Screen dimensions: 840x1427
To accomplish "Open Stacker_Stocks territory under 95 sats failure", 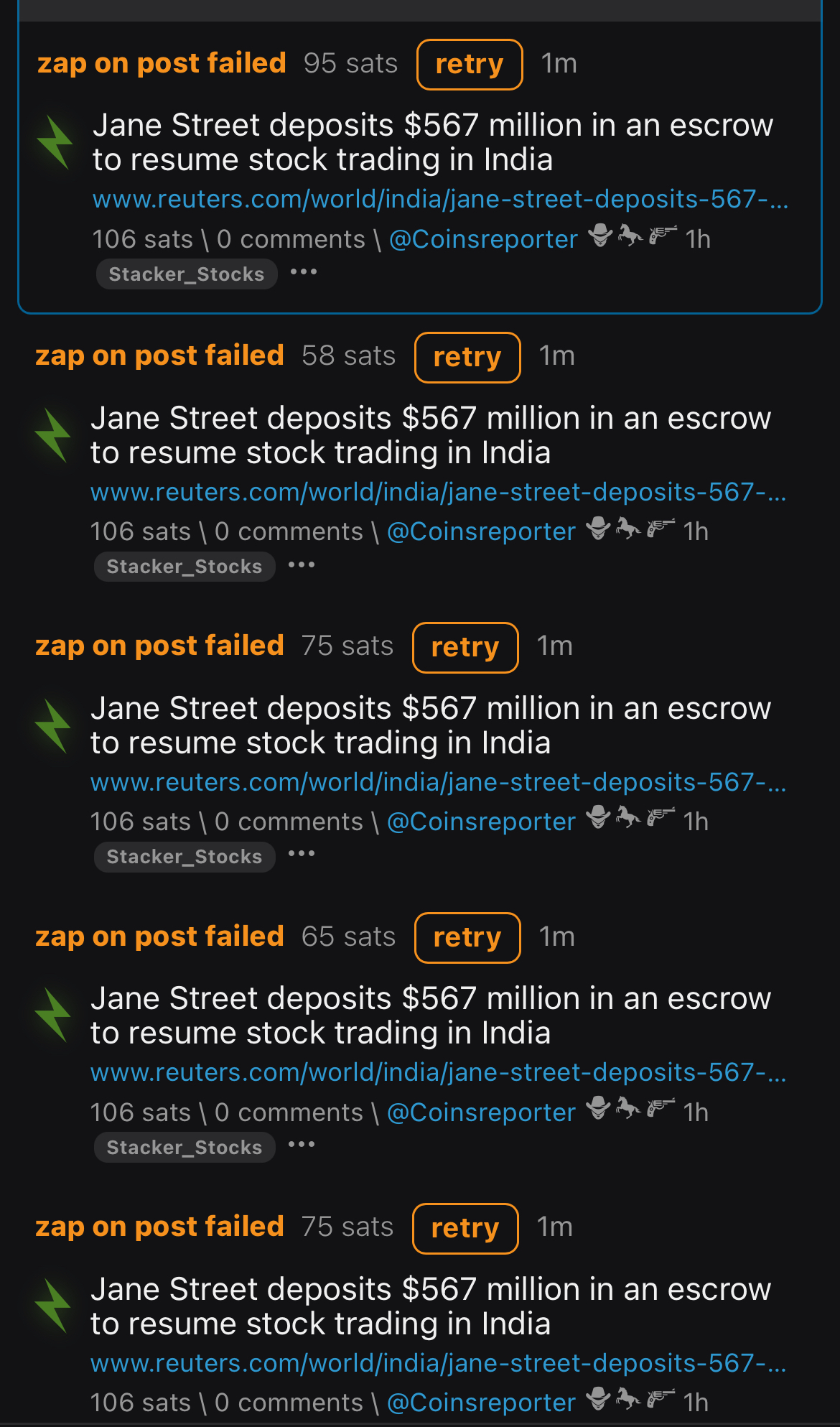I will pyautogui.click(x=187, y=274).
